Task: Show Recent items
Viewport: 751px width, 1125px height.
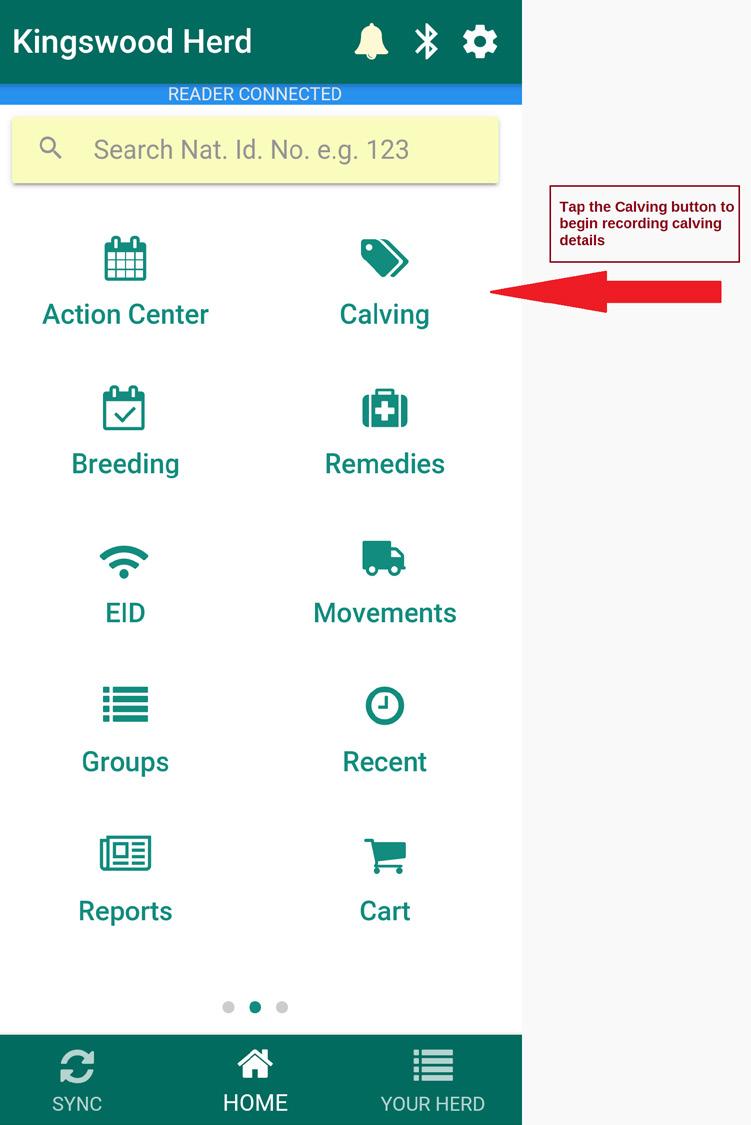Action: (x=384, y=731)
